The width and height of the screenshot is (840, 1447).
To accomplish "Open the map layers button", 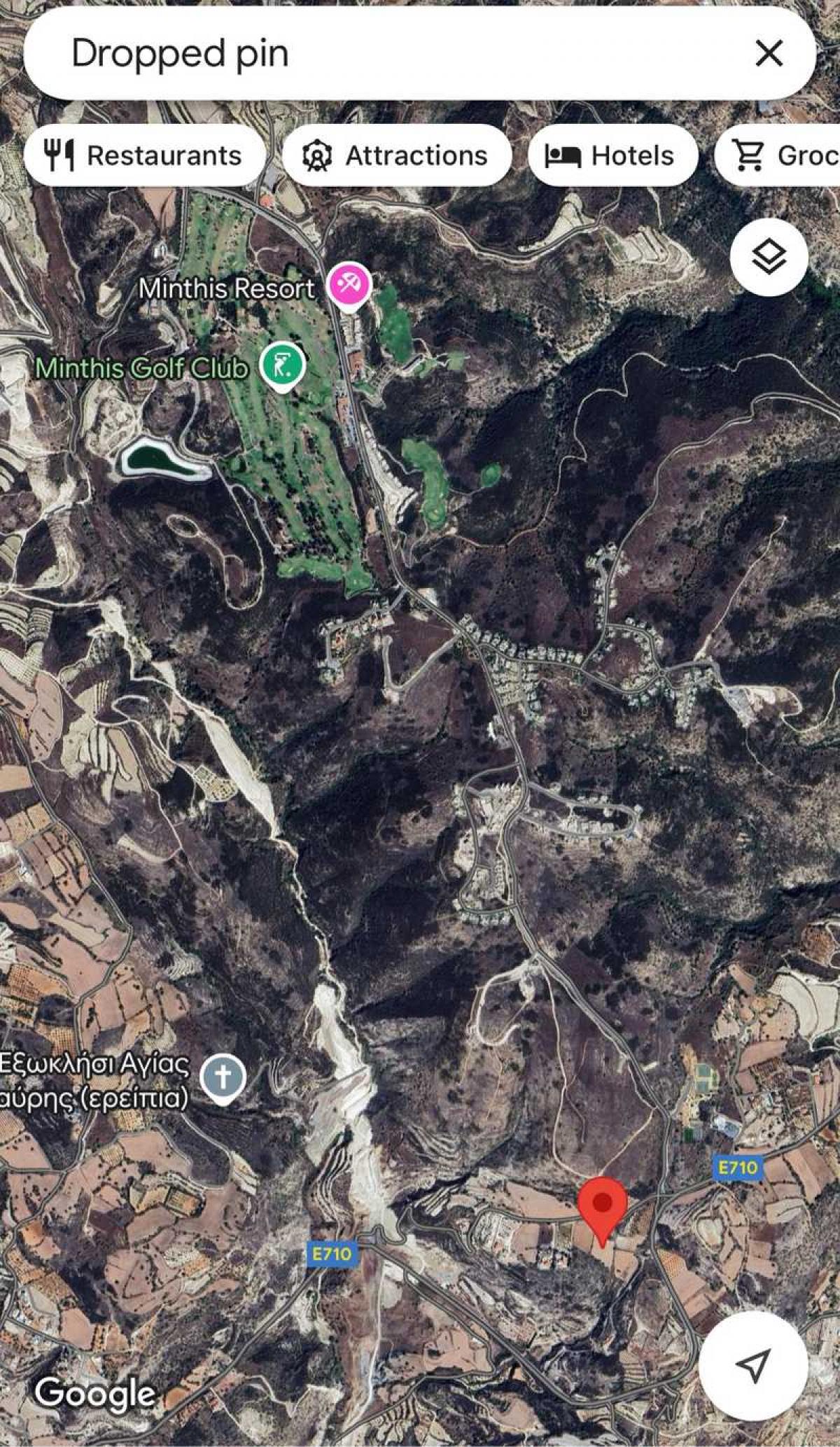I will pyautogui.click(x=769, y=258).
